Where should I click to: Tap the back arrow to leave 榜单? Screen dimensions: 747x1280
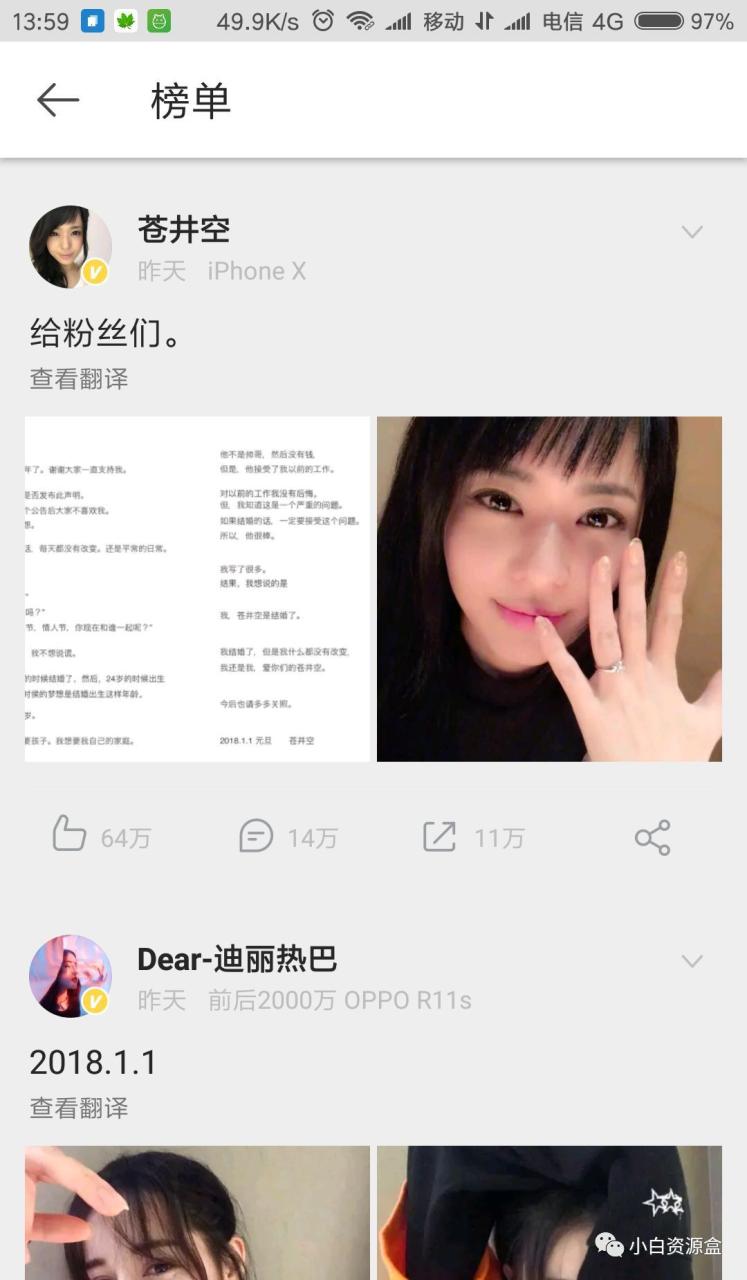57,100
